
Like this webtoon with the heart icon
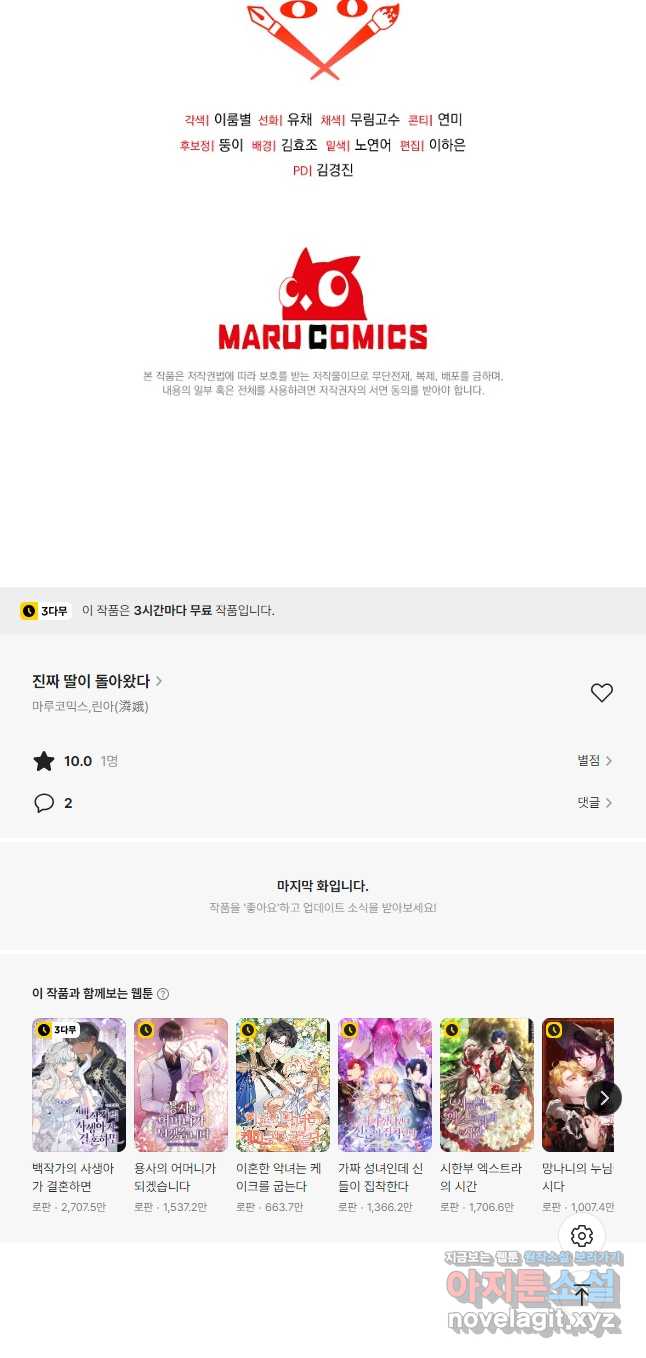pyautogui.click(x=601, y=693)
